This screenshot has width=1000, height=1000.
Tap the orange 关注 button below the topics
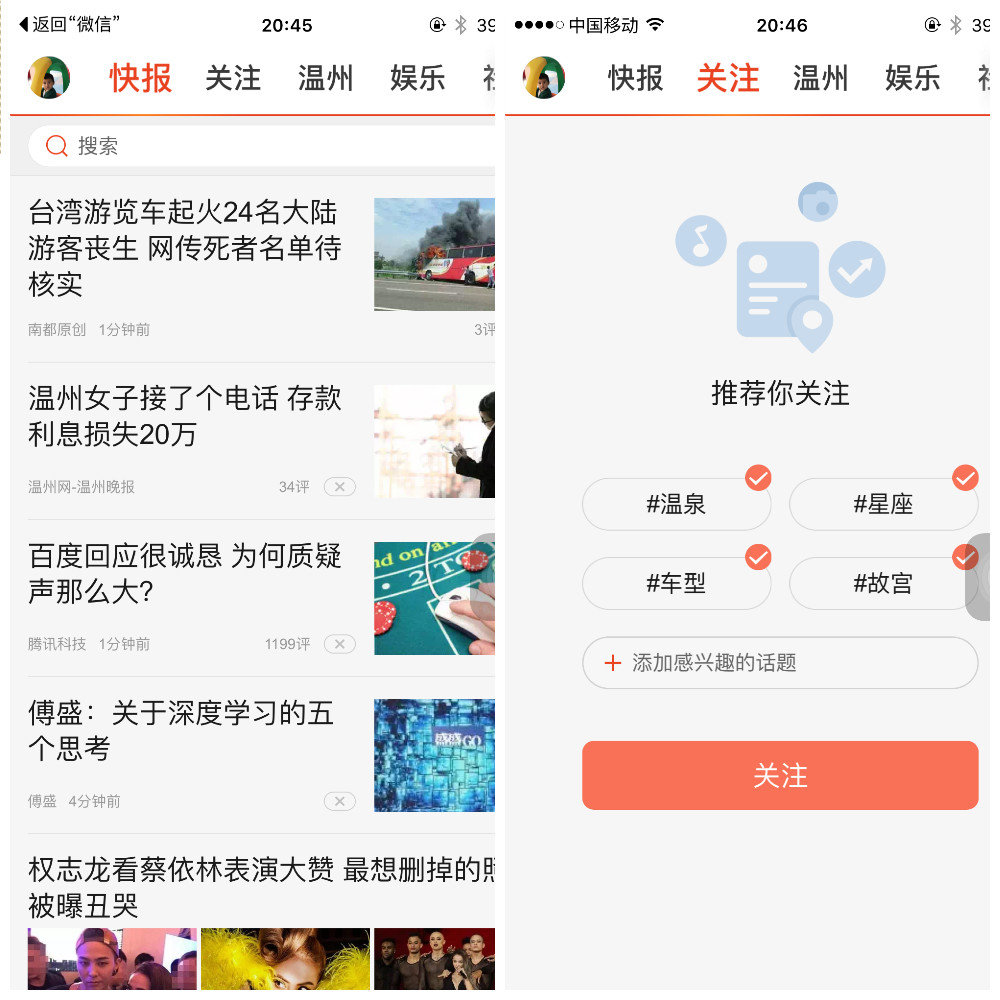click(780, 775)
